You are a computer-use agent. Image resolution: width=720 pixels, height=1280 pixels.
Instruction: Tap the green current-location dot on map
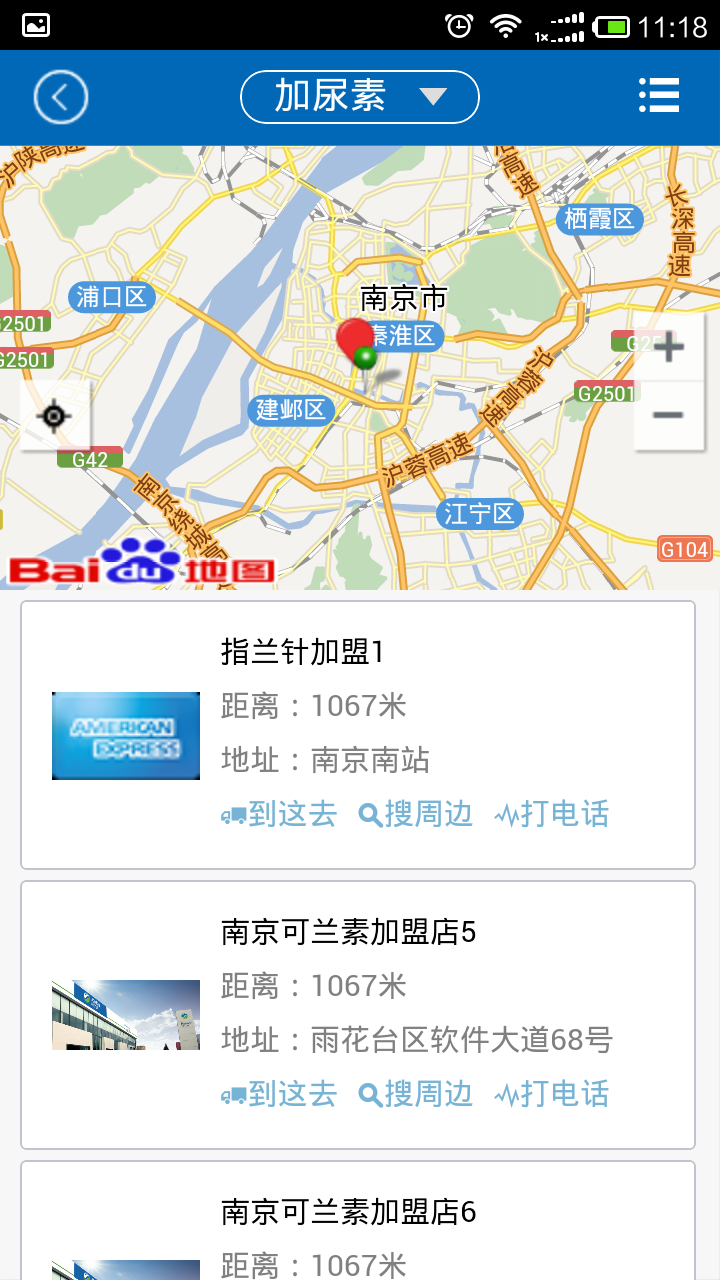pyautogui.click(x=368, y=356)
